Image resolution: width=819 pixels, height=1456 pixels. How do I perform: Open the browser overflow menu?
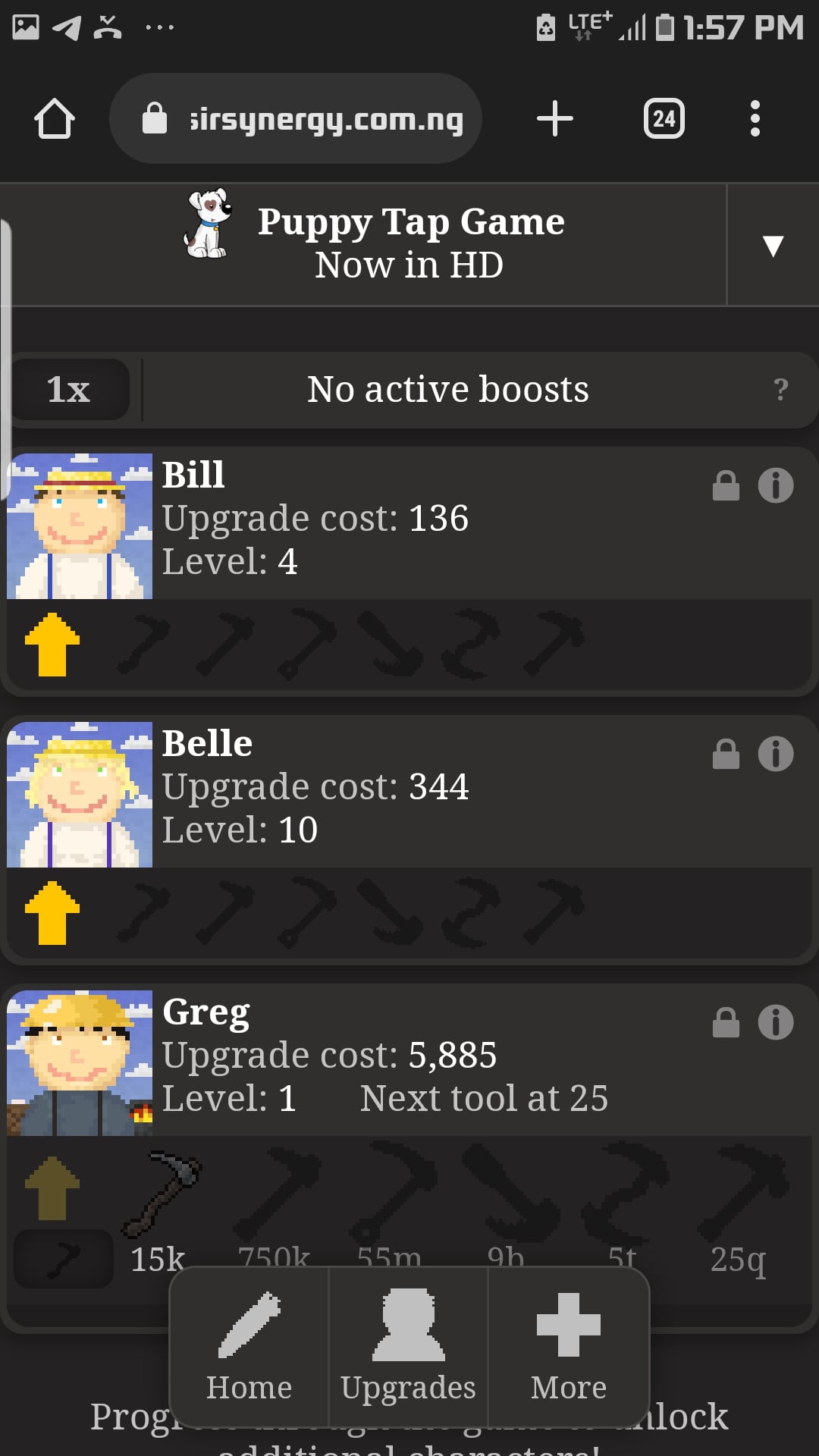(755, 119)
